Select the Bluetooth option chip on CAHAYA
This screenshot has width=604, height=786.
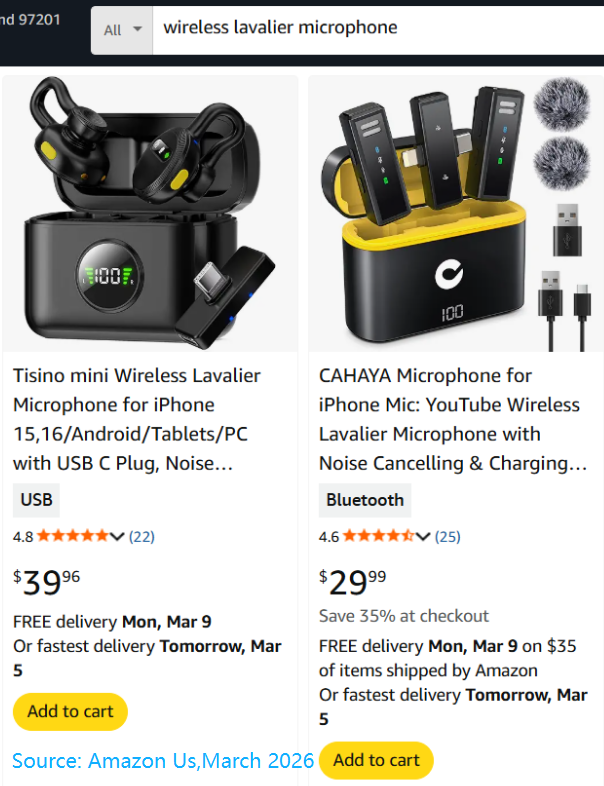[365, 500]
